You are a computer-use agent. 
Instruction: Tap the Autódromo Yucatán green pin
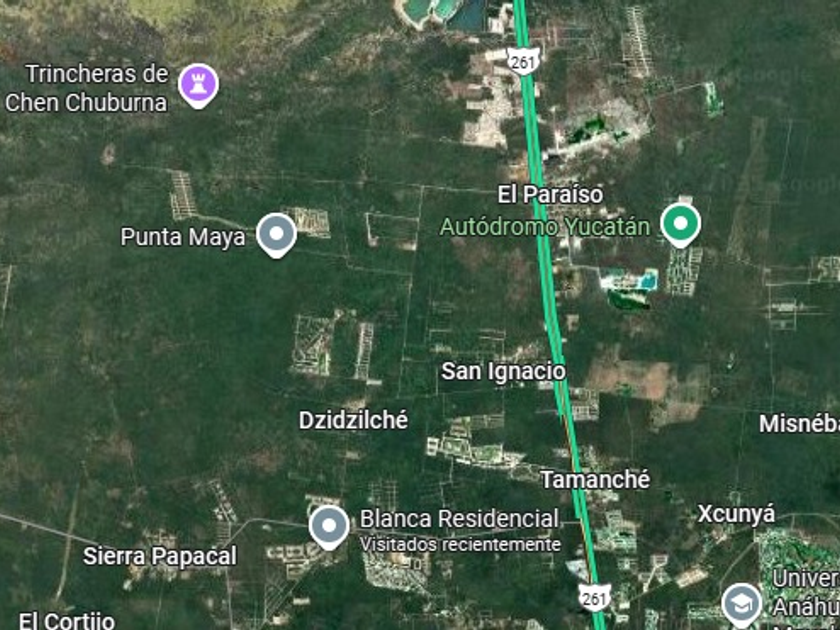[x=680, y=225]
